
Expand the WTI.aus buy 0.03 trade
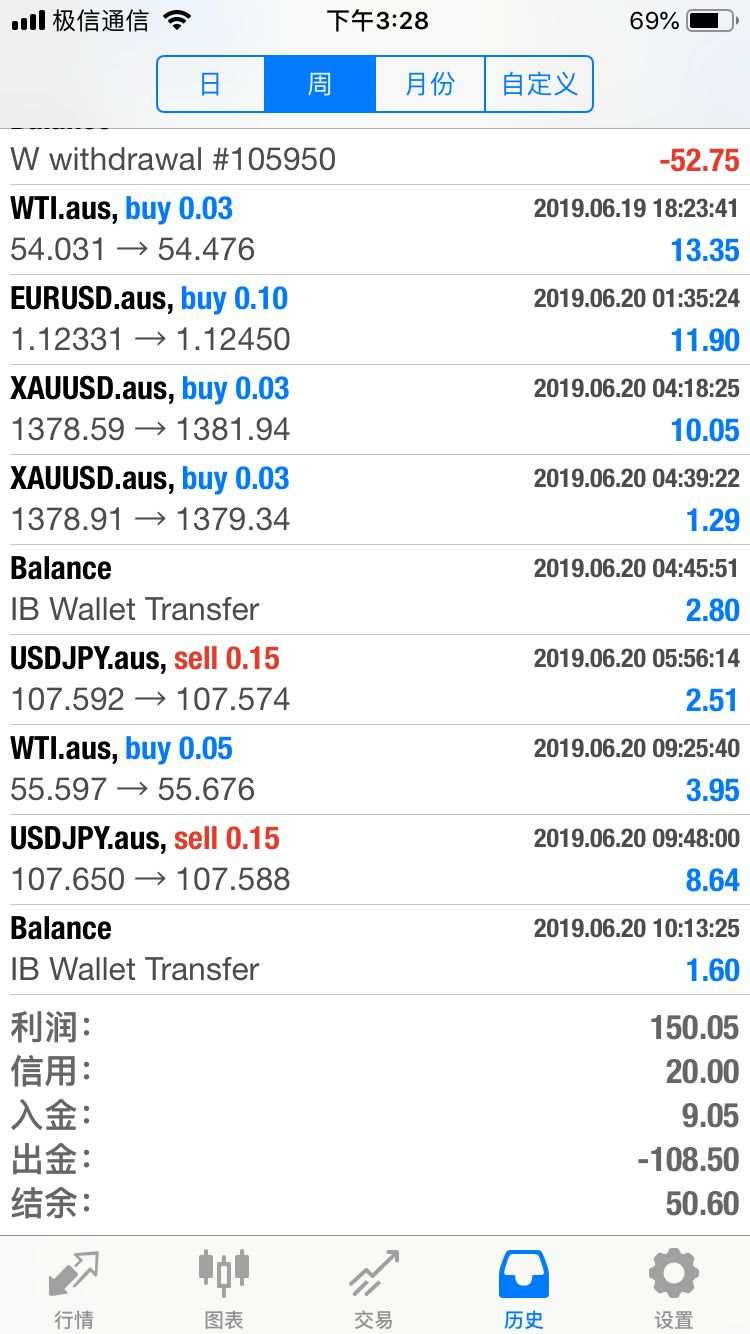(x=375, y=230)
